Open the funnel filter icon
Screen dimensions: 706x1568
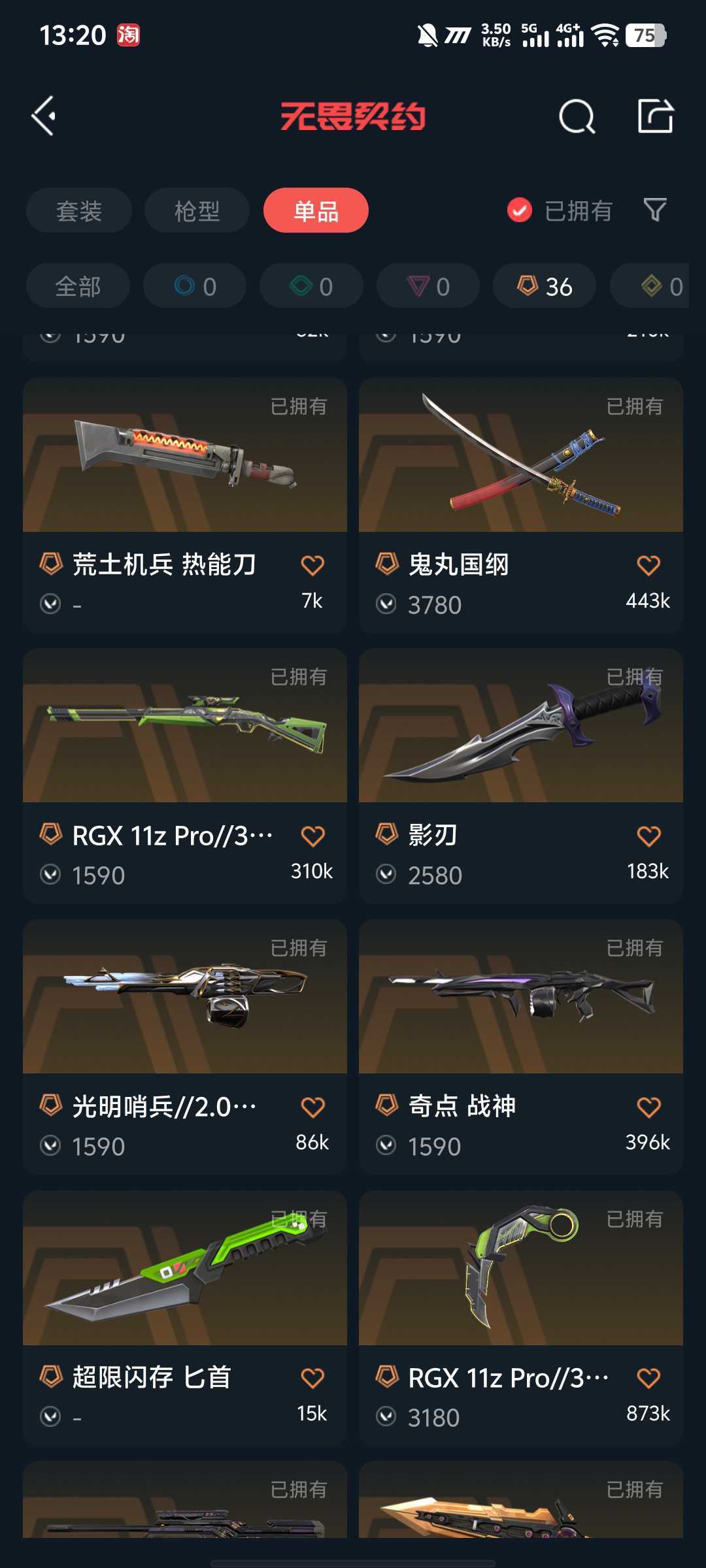point(655,210)
